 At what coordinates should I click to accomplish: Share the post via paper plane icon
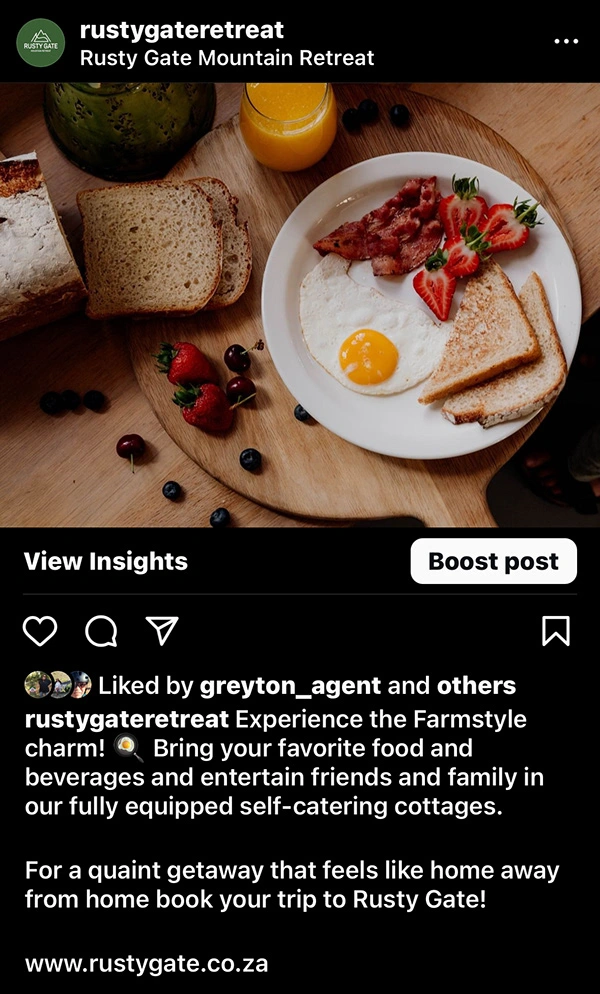tap(161, 629)
